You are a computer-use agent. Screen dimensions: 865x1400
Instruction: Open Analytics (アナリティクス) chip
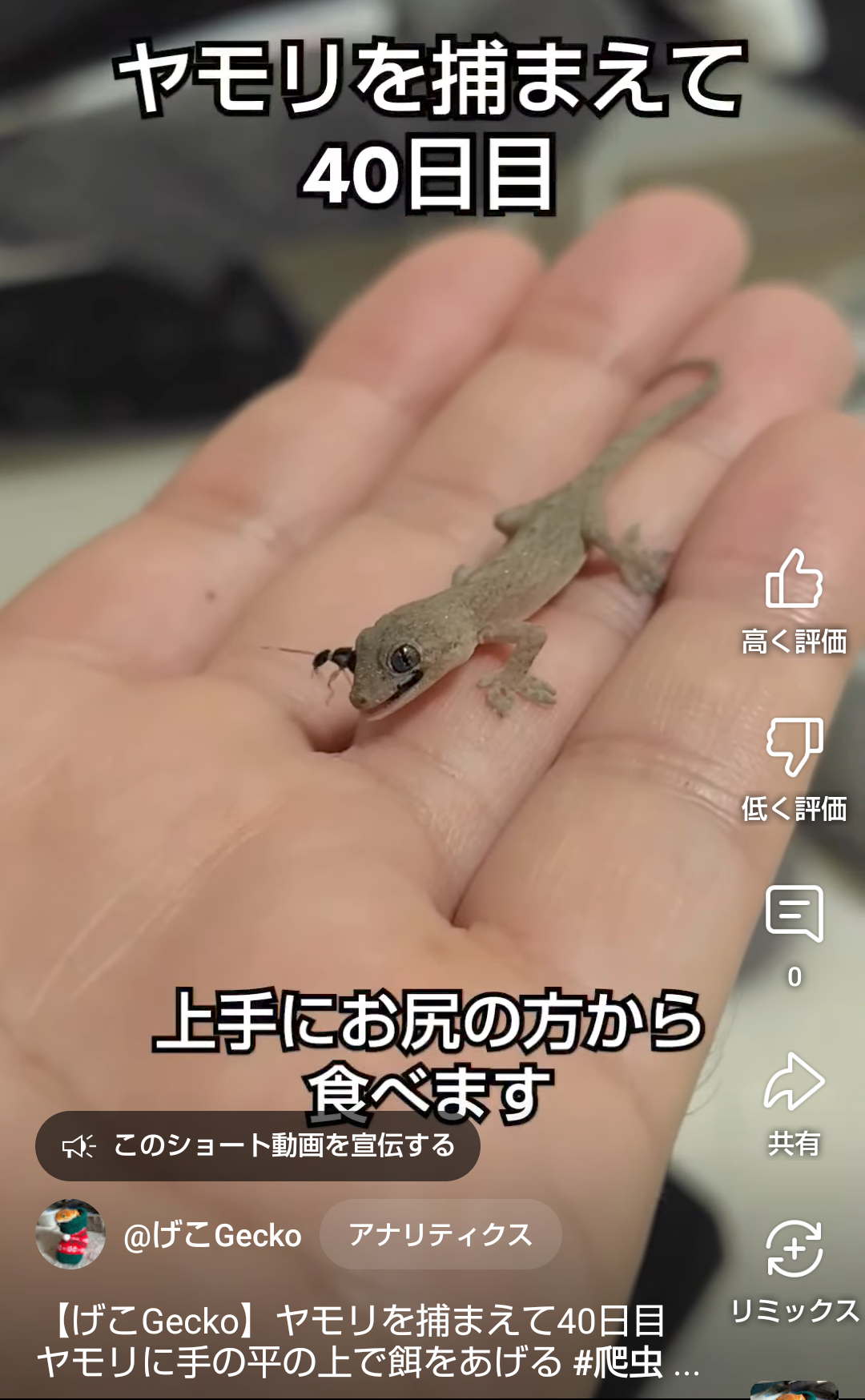coord(441,1234)
